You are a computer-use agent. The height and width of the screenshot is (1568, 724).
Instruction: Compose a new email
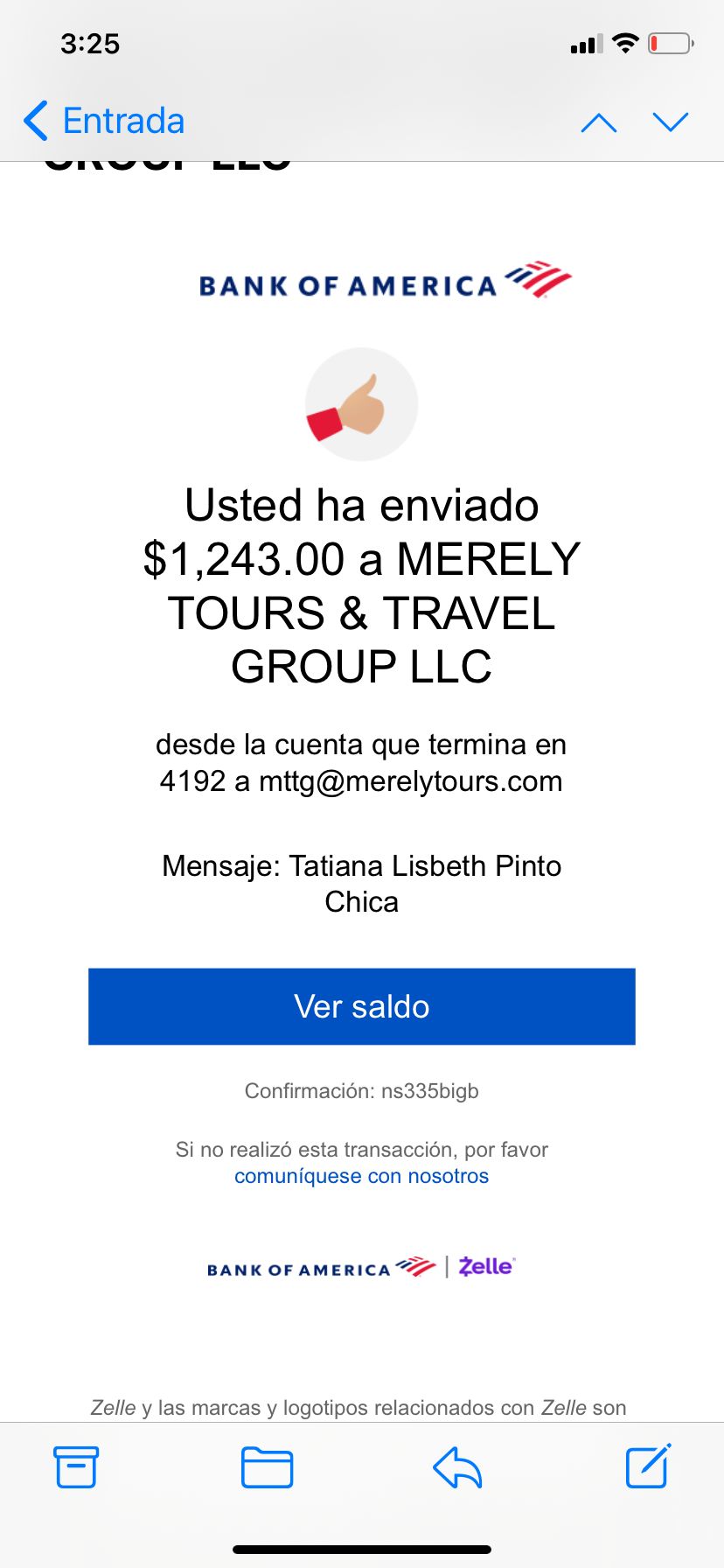point(648,1466)
